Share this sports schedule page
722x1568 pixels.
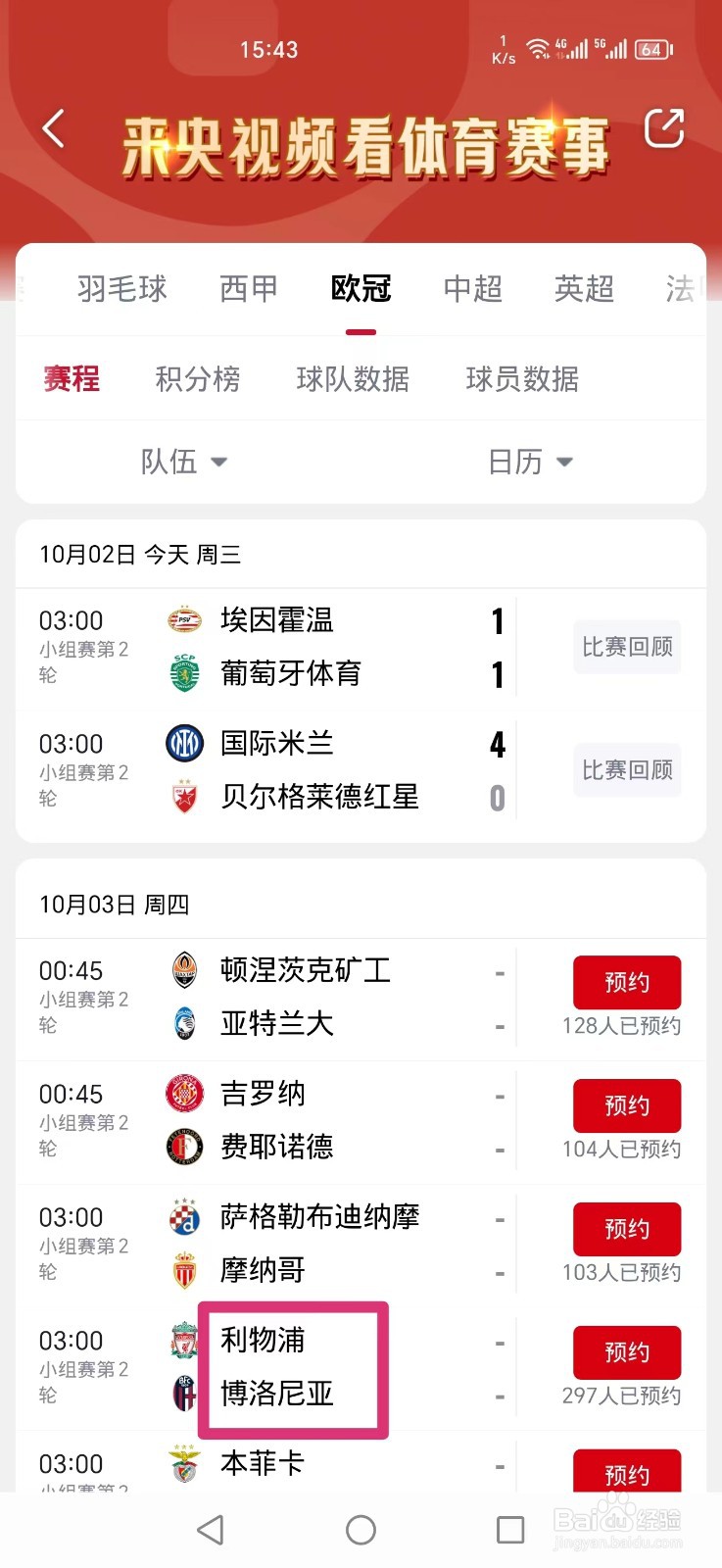[x=663, y=128]
